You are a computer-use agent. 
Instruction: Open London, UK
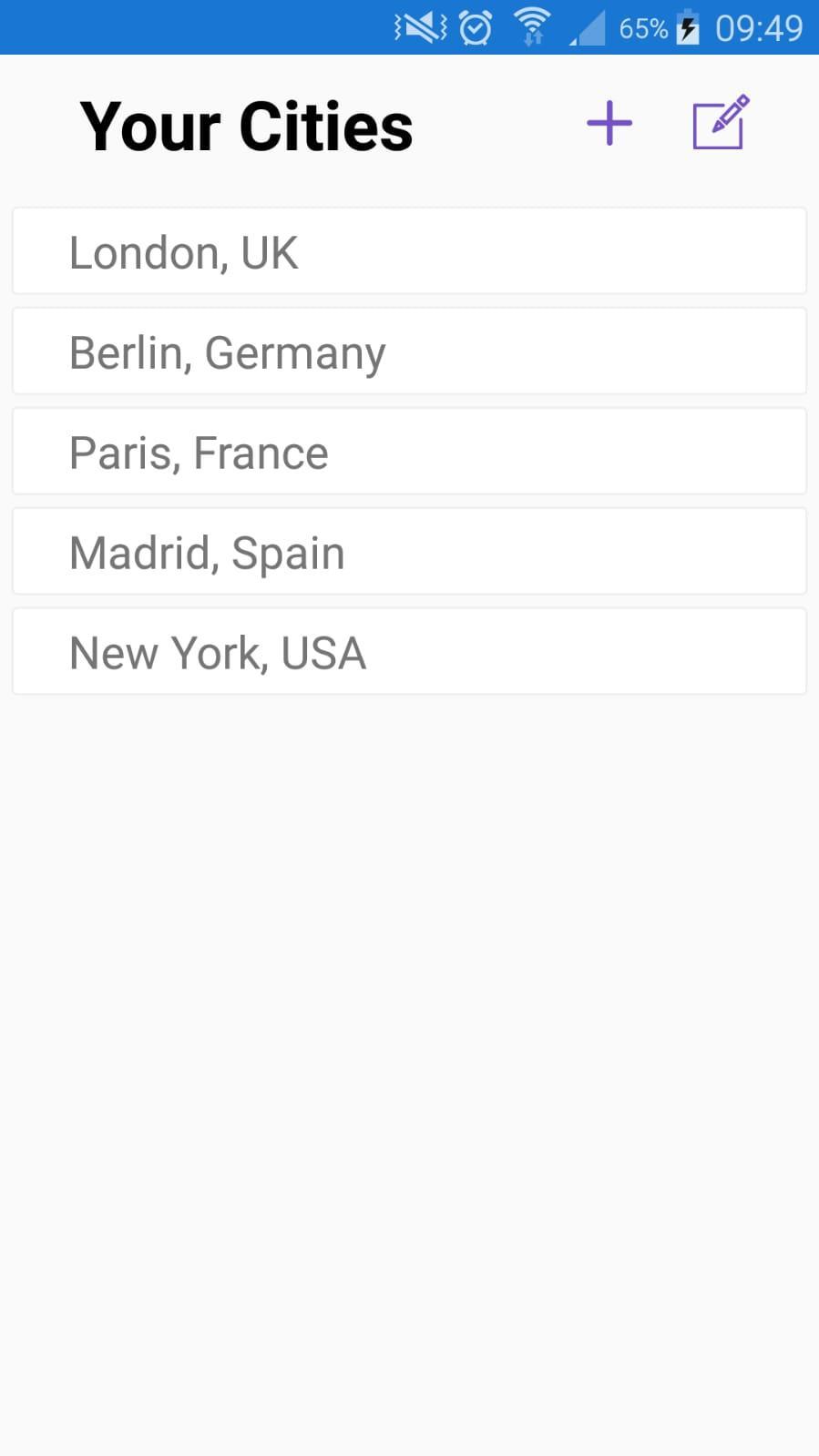point(409,251)
